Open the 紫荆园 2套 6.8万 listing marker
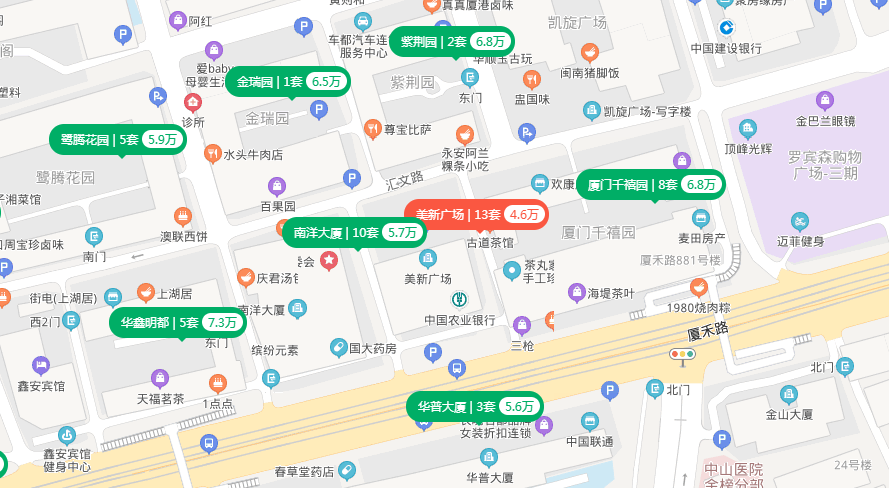Screen dimensions: 889x488 (454, 42)
